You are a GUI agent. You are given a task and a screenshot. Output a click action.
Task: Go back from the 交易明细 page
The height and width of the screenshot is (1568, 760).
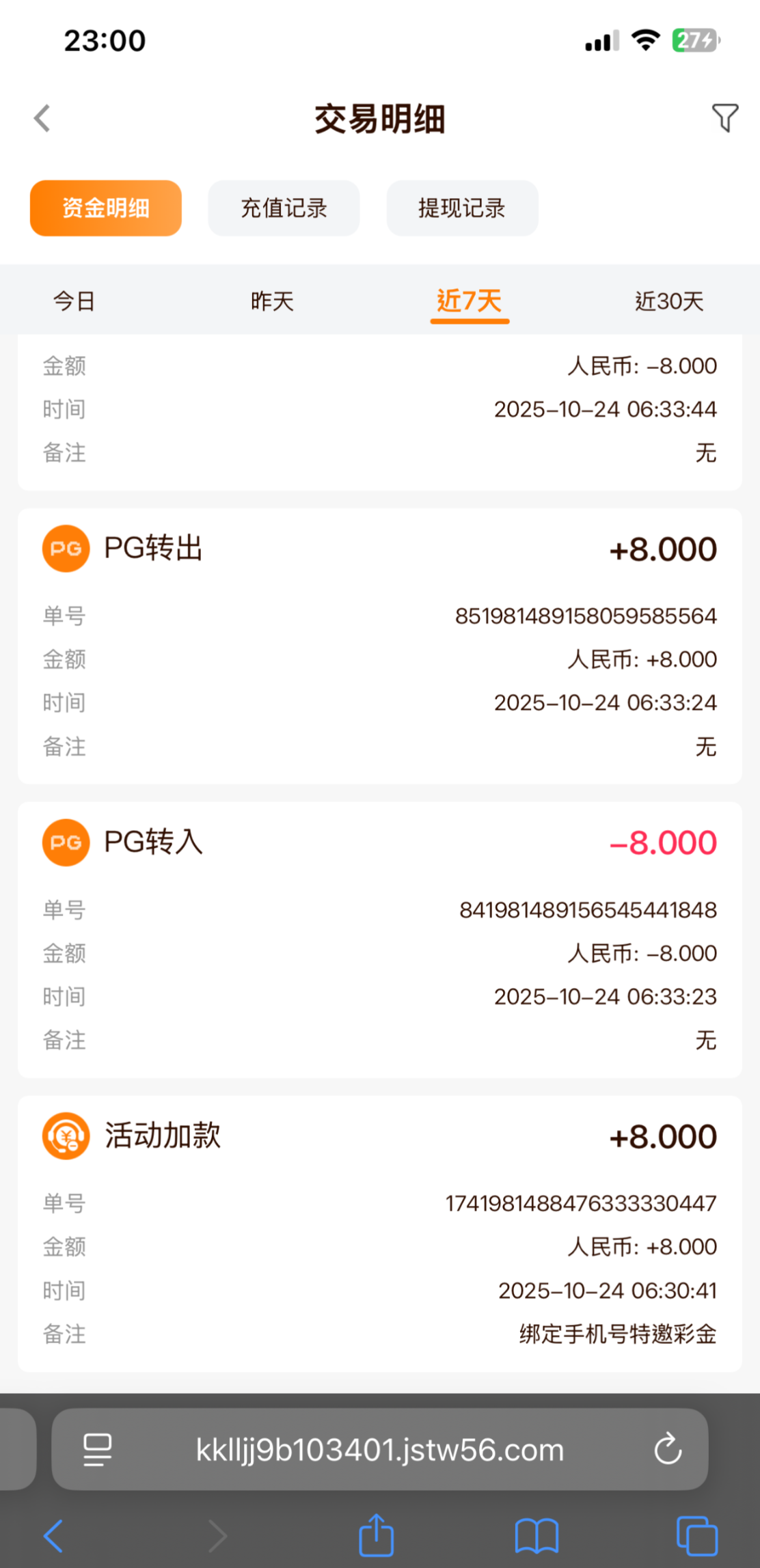coord(42,118)
